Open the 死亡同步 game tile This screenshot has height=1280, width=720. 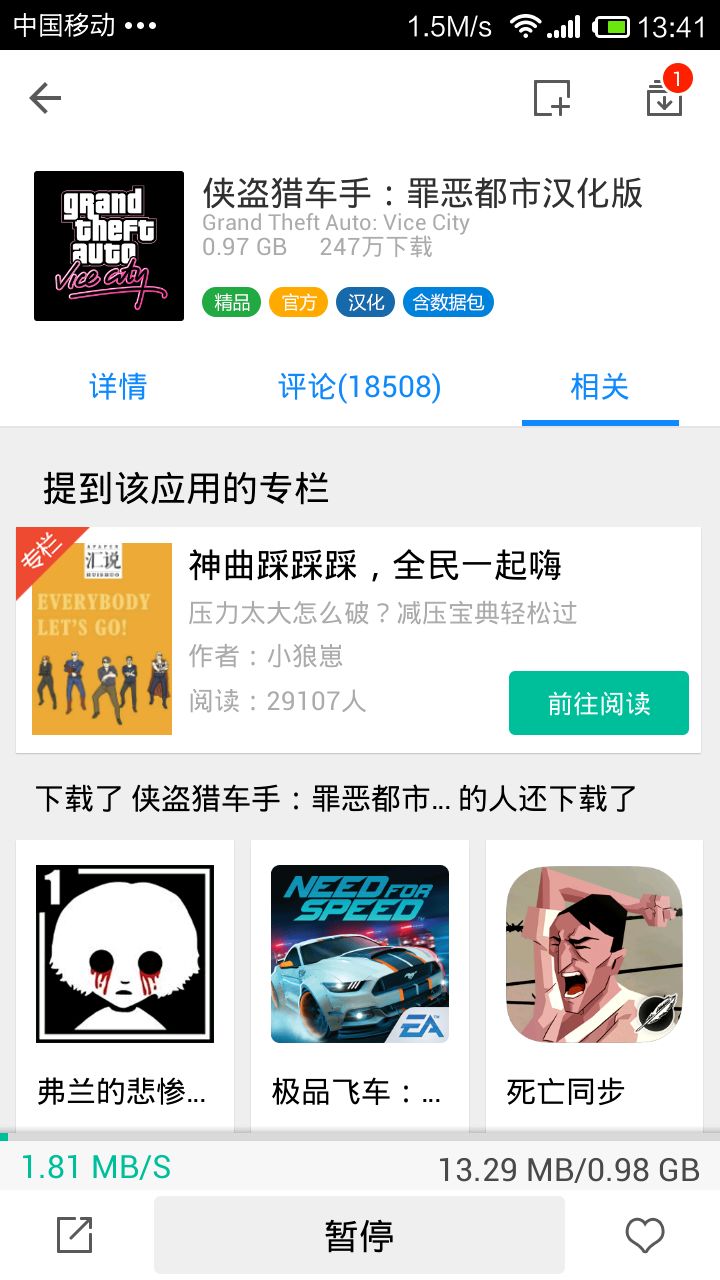point(594,980)
